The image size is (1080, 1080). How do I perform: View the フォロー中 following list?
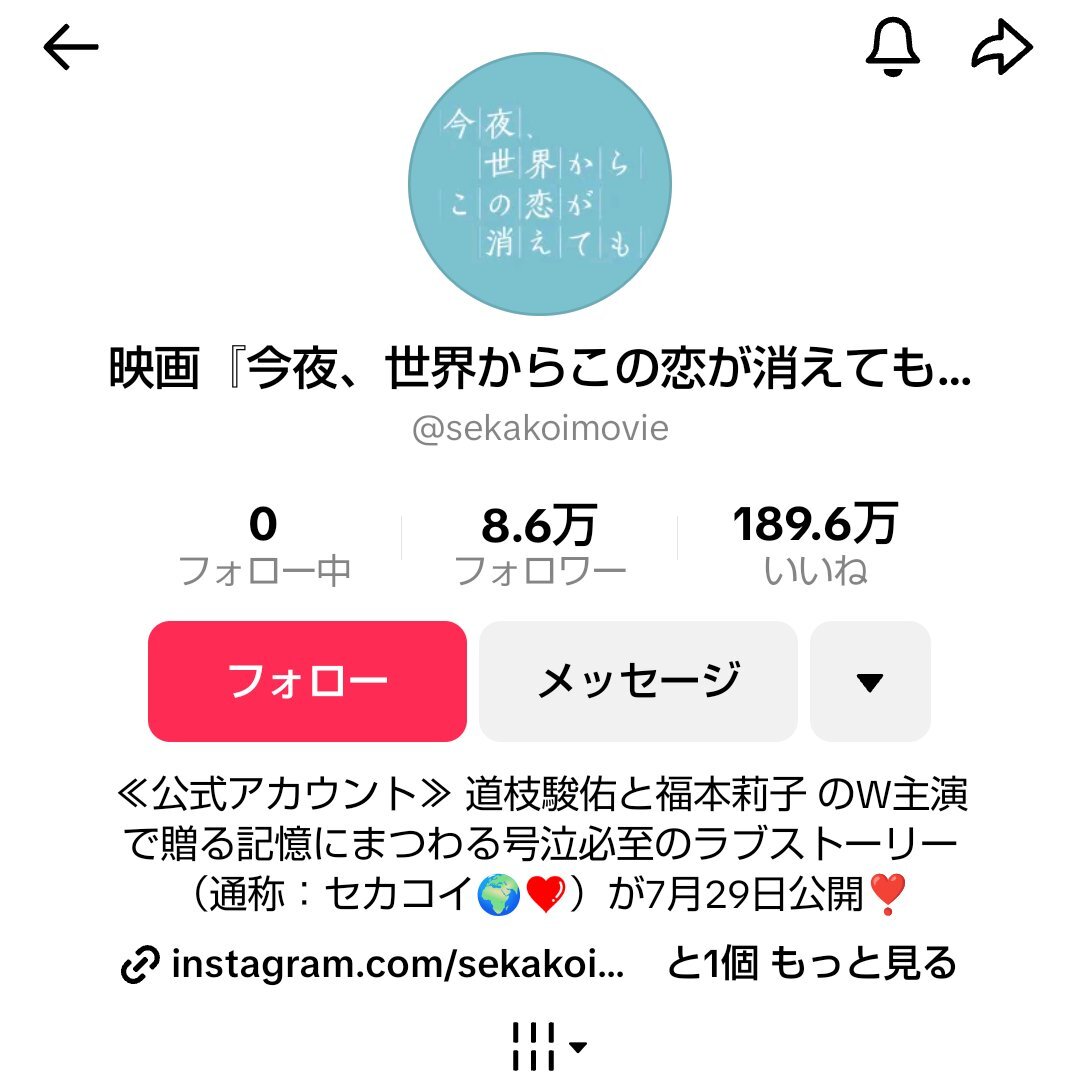(264, 546)
